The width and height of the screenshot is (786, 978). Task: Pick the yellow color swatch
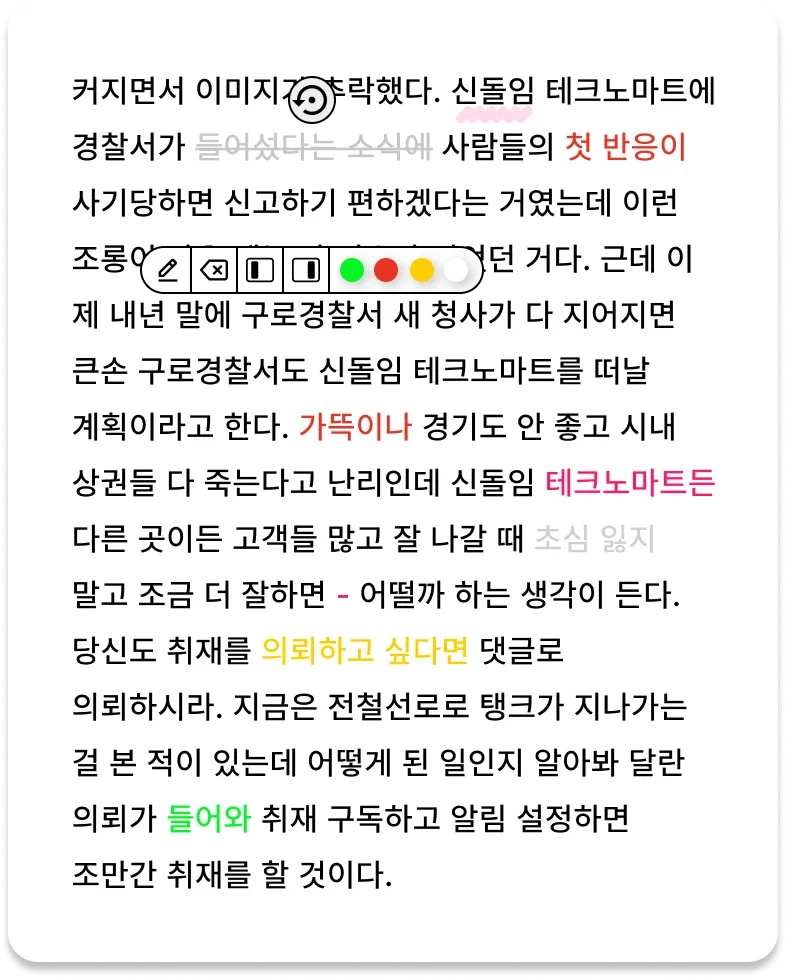tap(422, 270)
